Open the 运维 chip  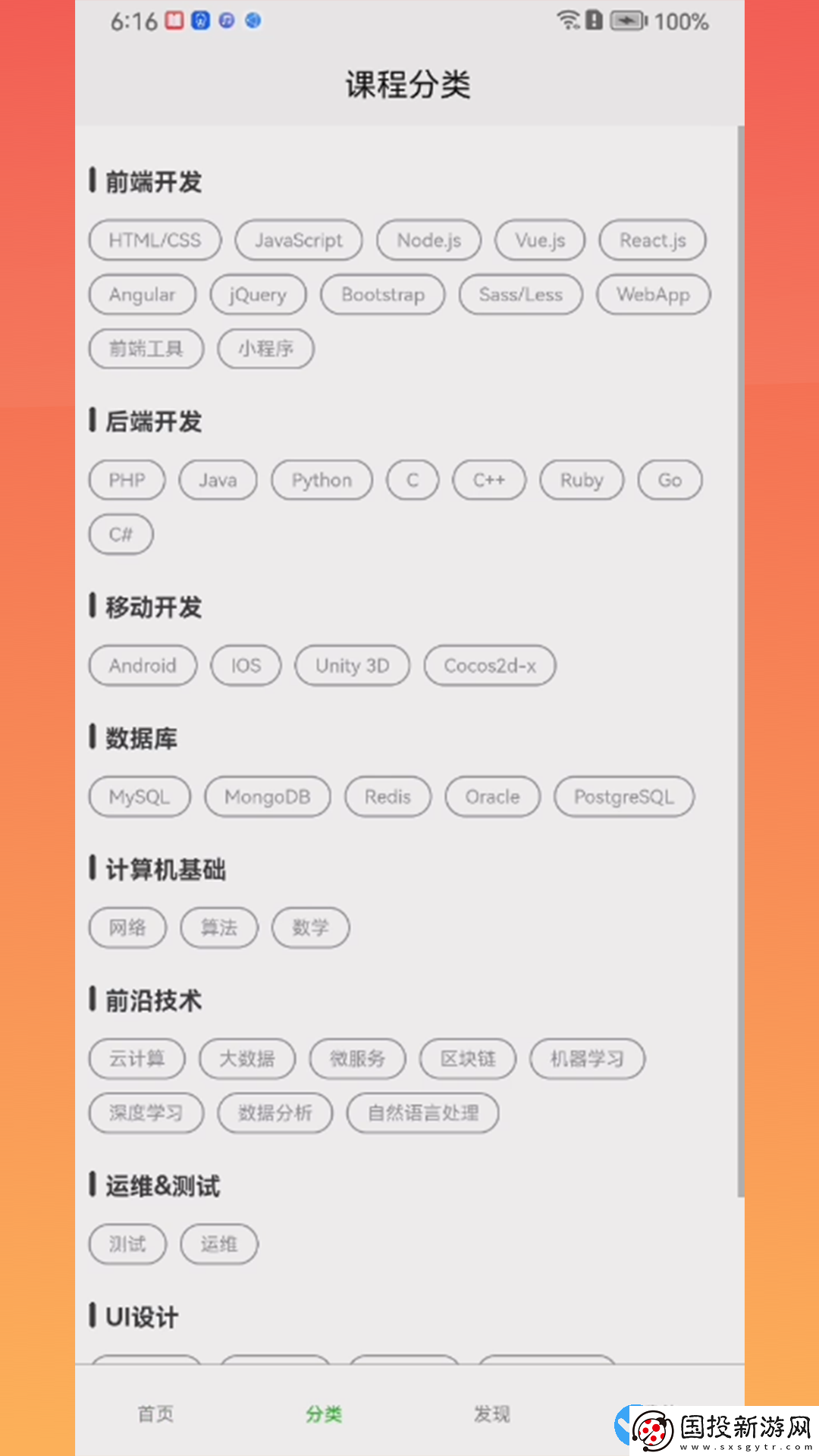(219, 1244)
